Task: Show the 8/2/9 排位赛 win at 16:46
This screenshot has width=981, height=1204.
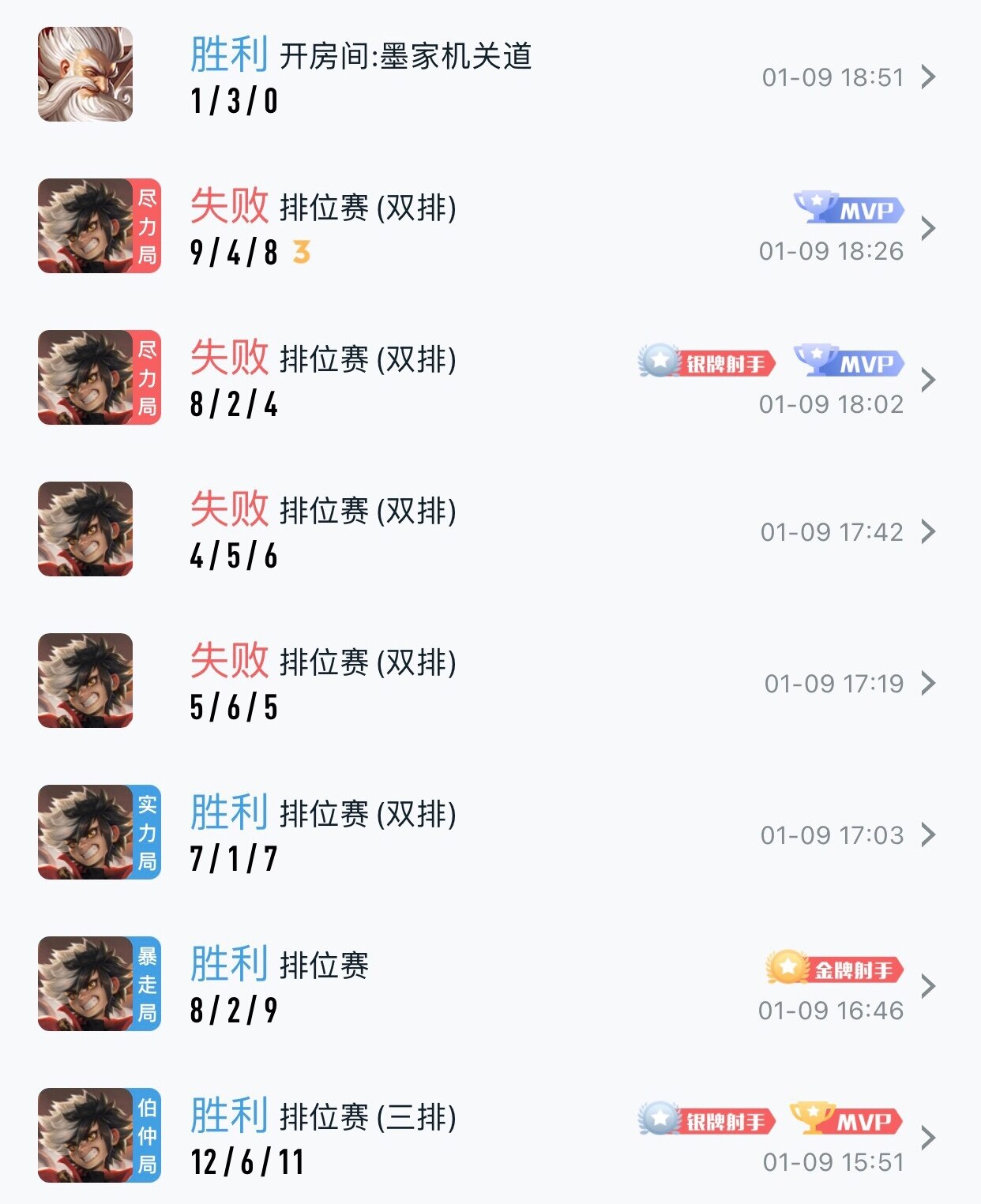Action: coord(490,985)
